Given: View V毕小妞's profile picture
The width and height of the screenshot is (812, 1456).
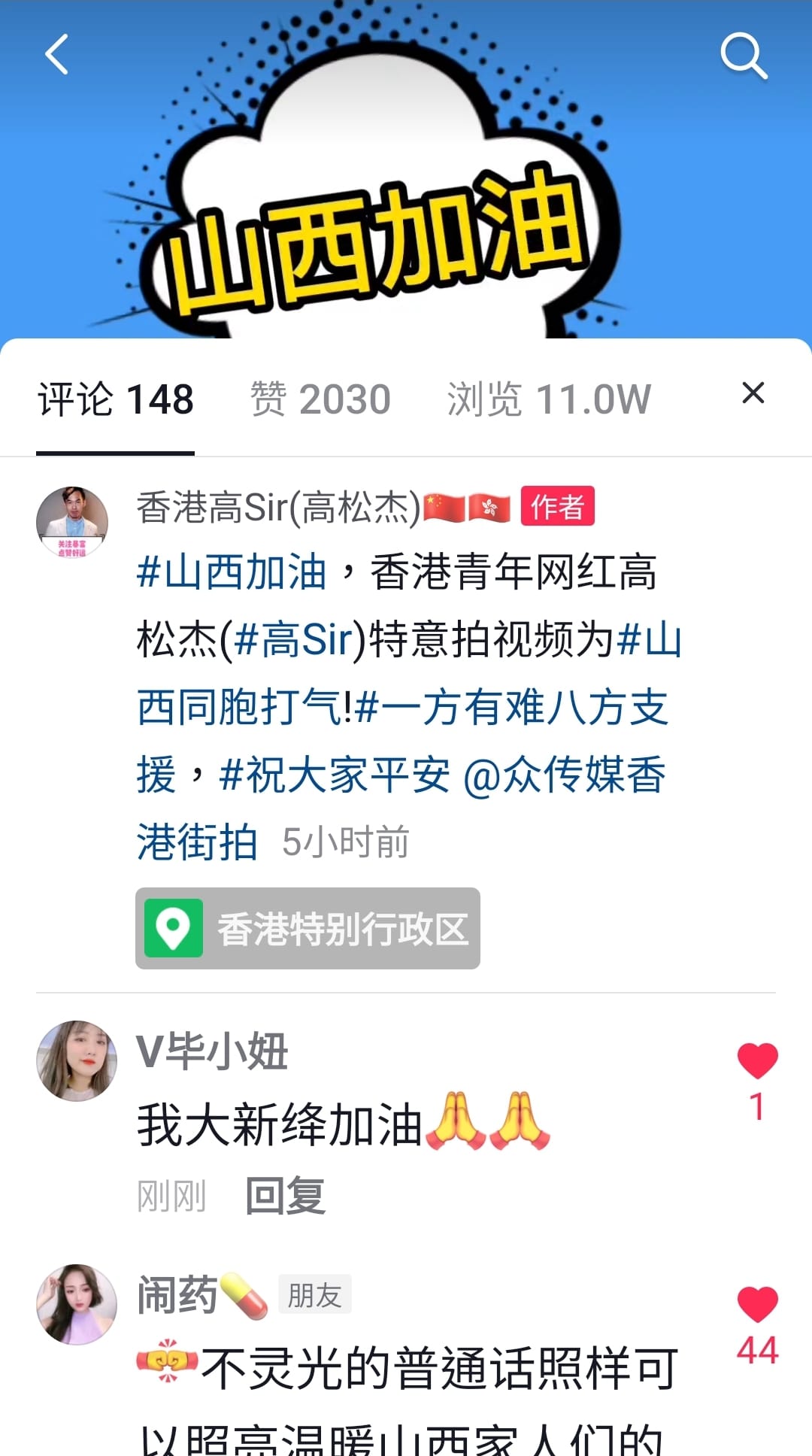Looking at the screenshot, I should (76, 1060).
